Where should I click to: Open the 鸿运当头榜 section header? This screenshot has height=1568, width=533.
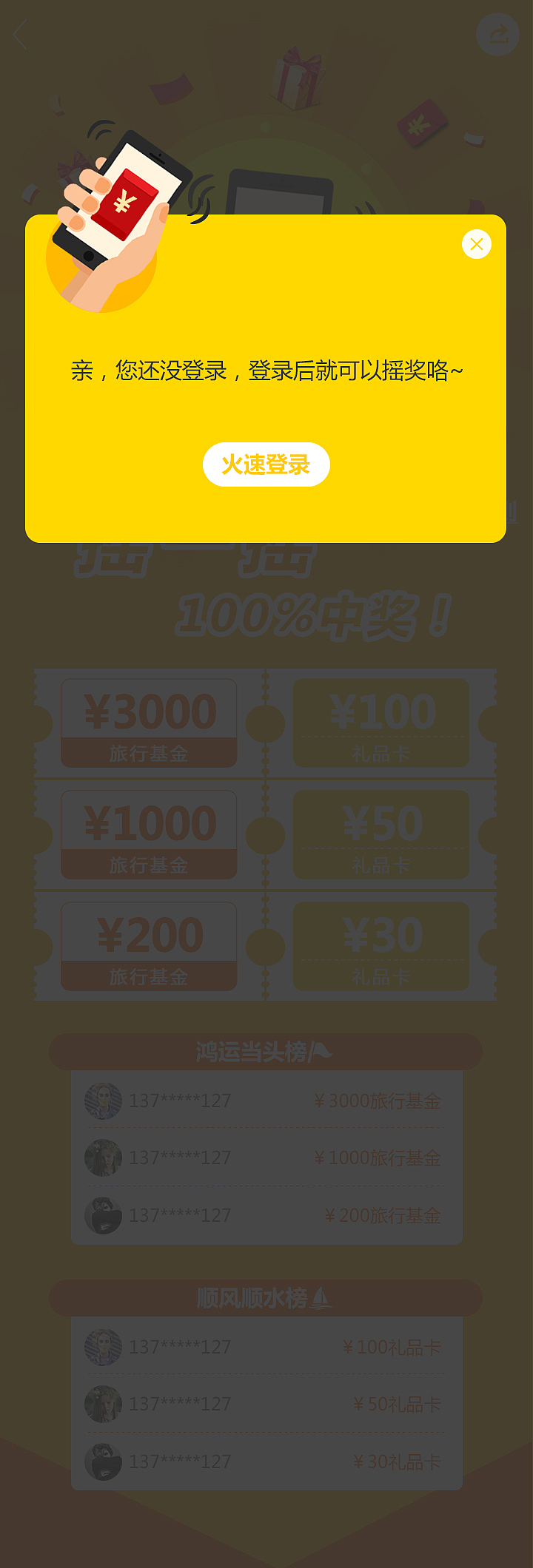point(266,1050)
